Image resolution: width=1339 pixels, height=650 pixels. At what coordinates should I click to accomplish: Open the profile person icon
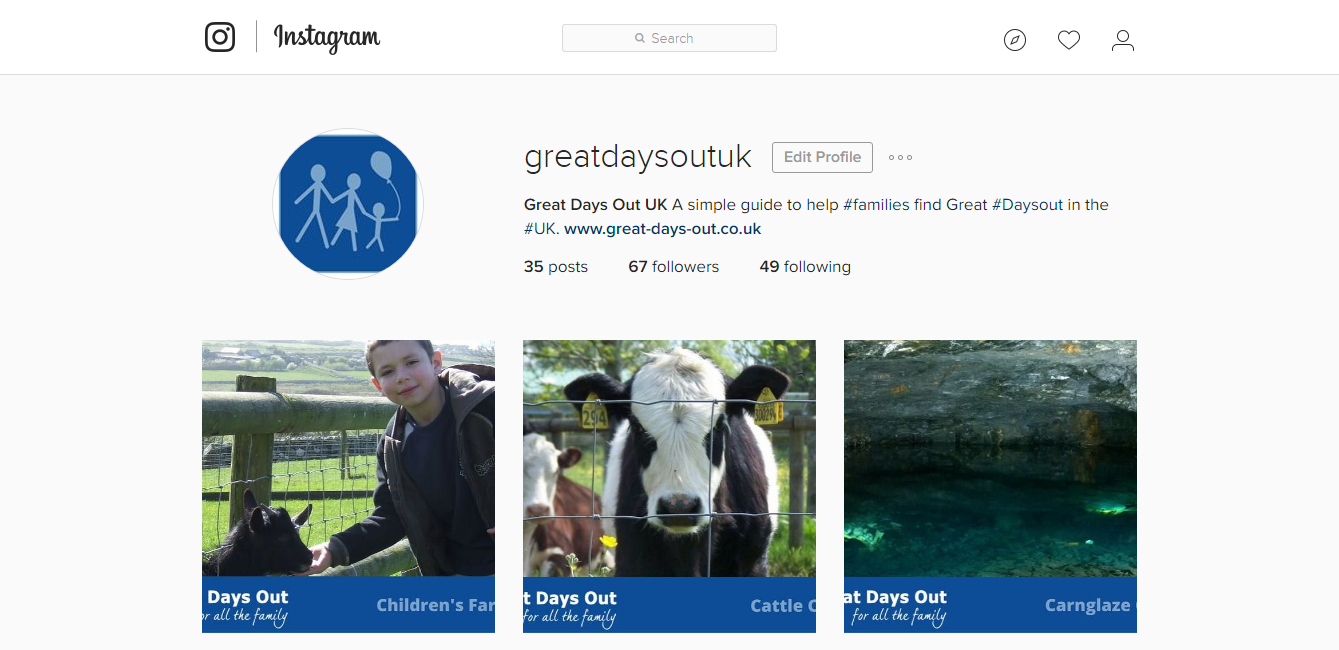coord(1123,40)
